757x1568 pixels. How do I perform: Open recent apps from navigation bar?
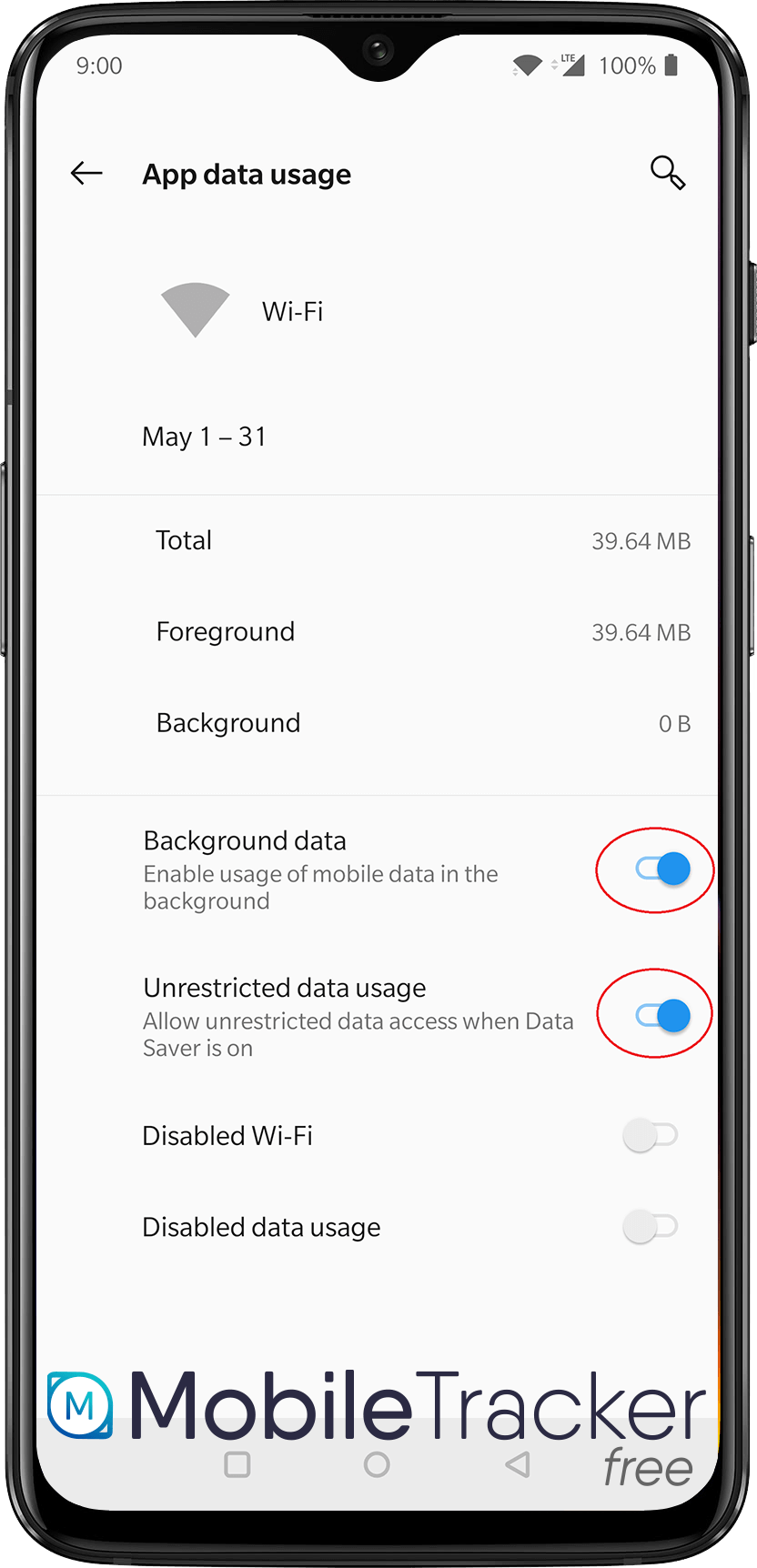pyautogui.click(x=237, y=1464)
